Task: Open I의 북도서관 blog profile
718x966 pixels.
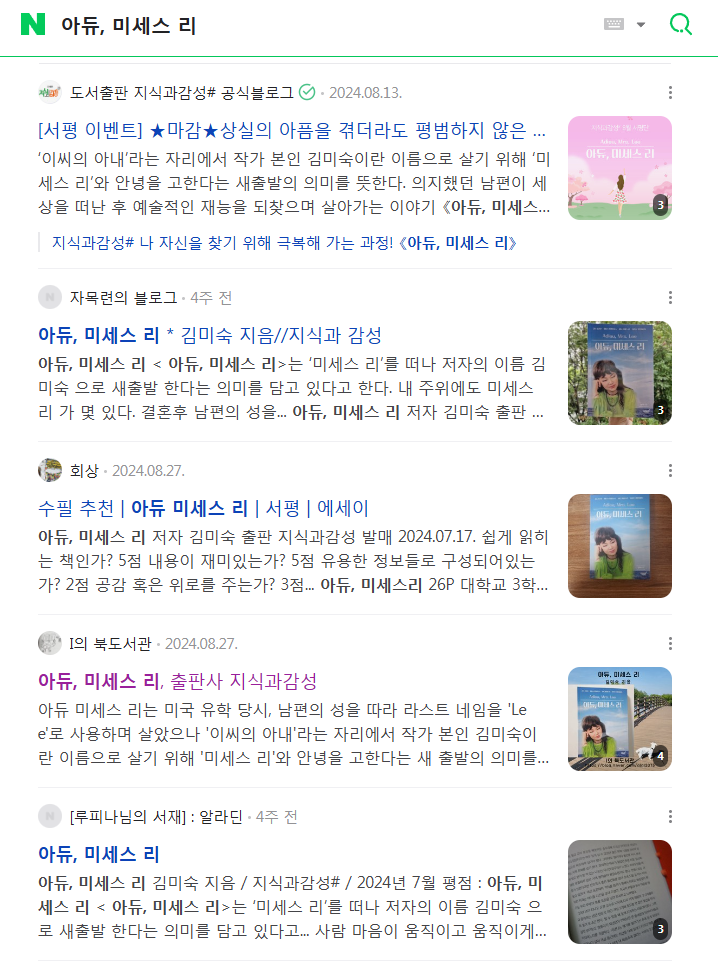Action: [110, 643]
